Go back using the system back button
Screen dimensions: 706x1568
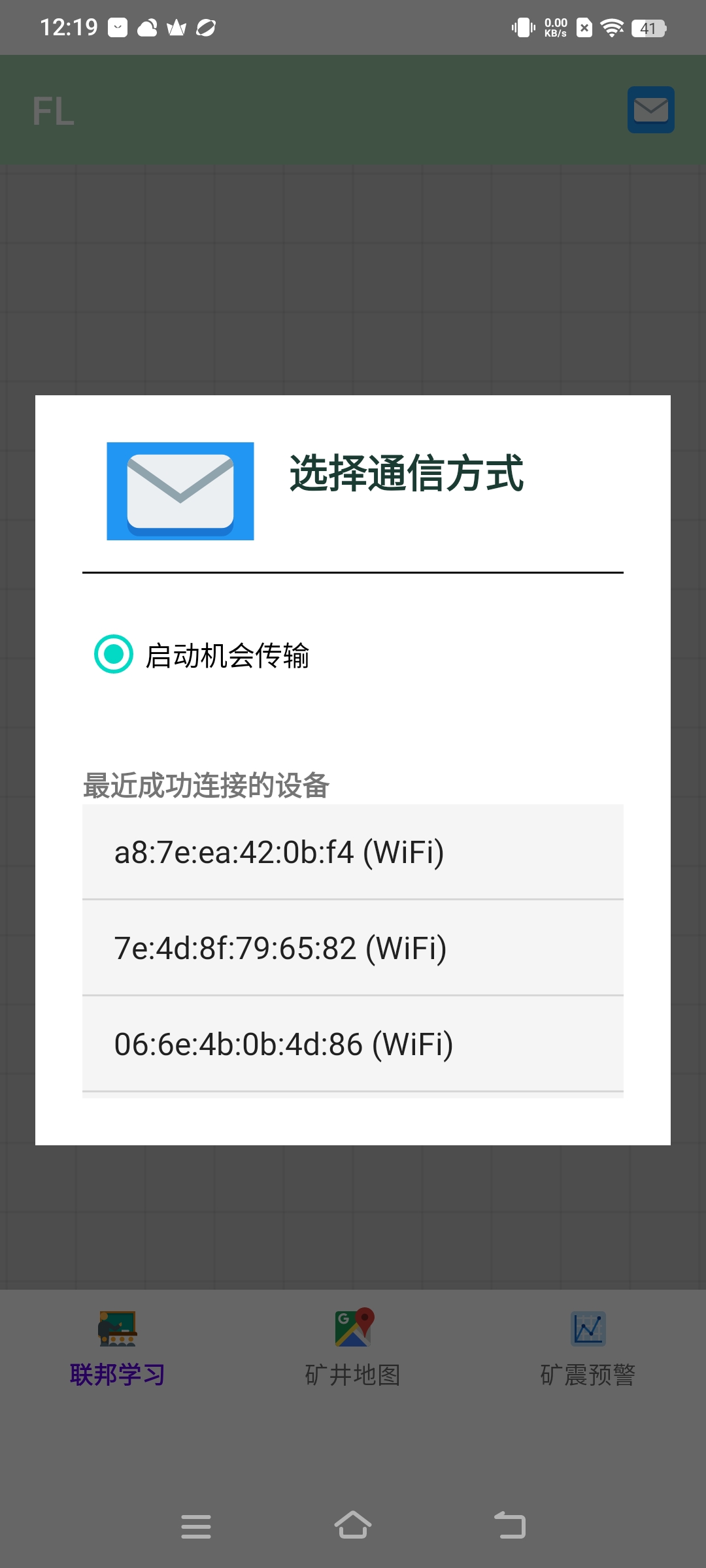pos(510,1526)
